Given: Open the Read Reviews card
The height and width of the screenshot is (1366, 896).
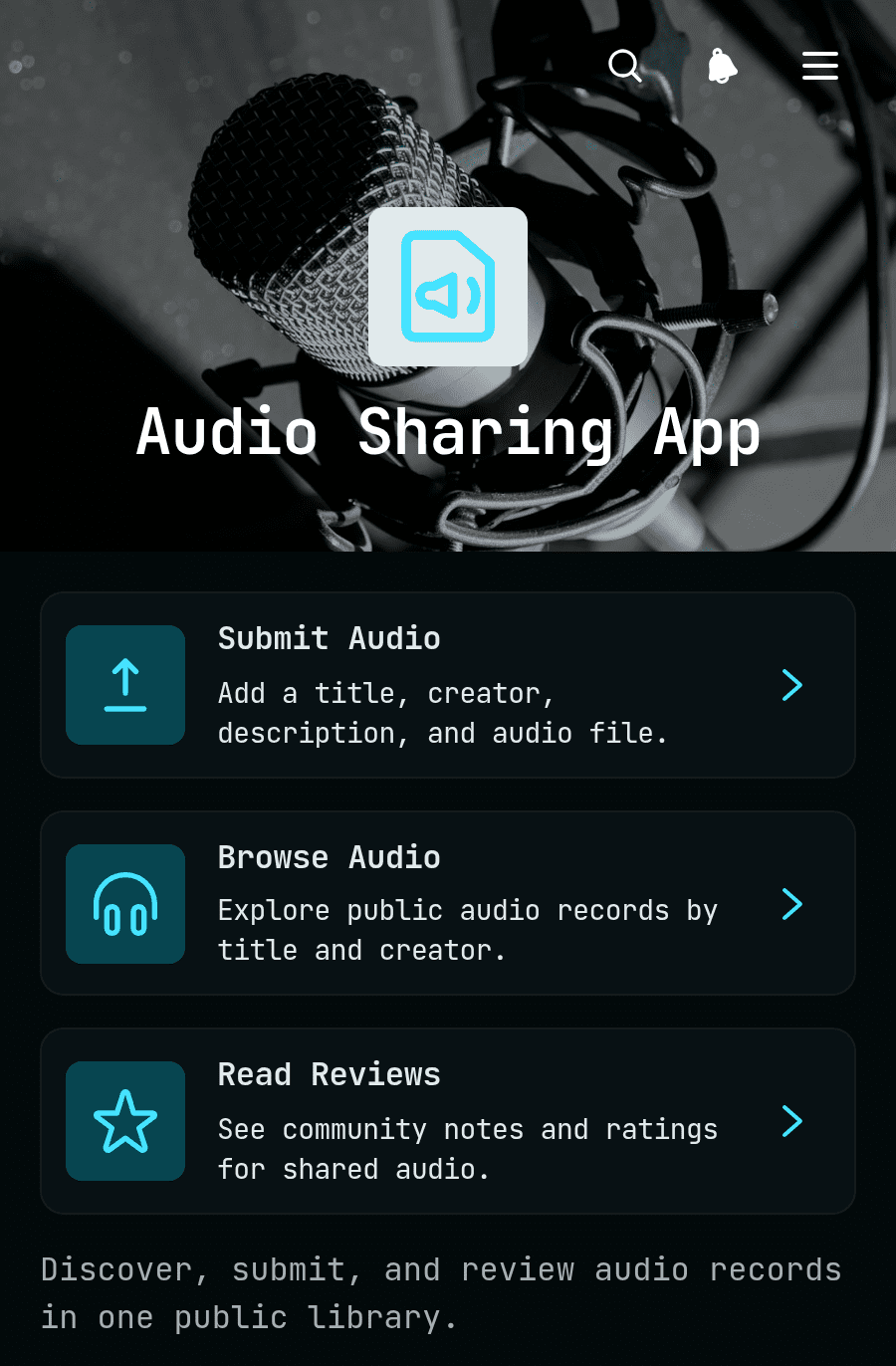Looking at the screenshot, I should [448, 1121].
